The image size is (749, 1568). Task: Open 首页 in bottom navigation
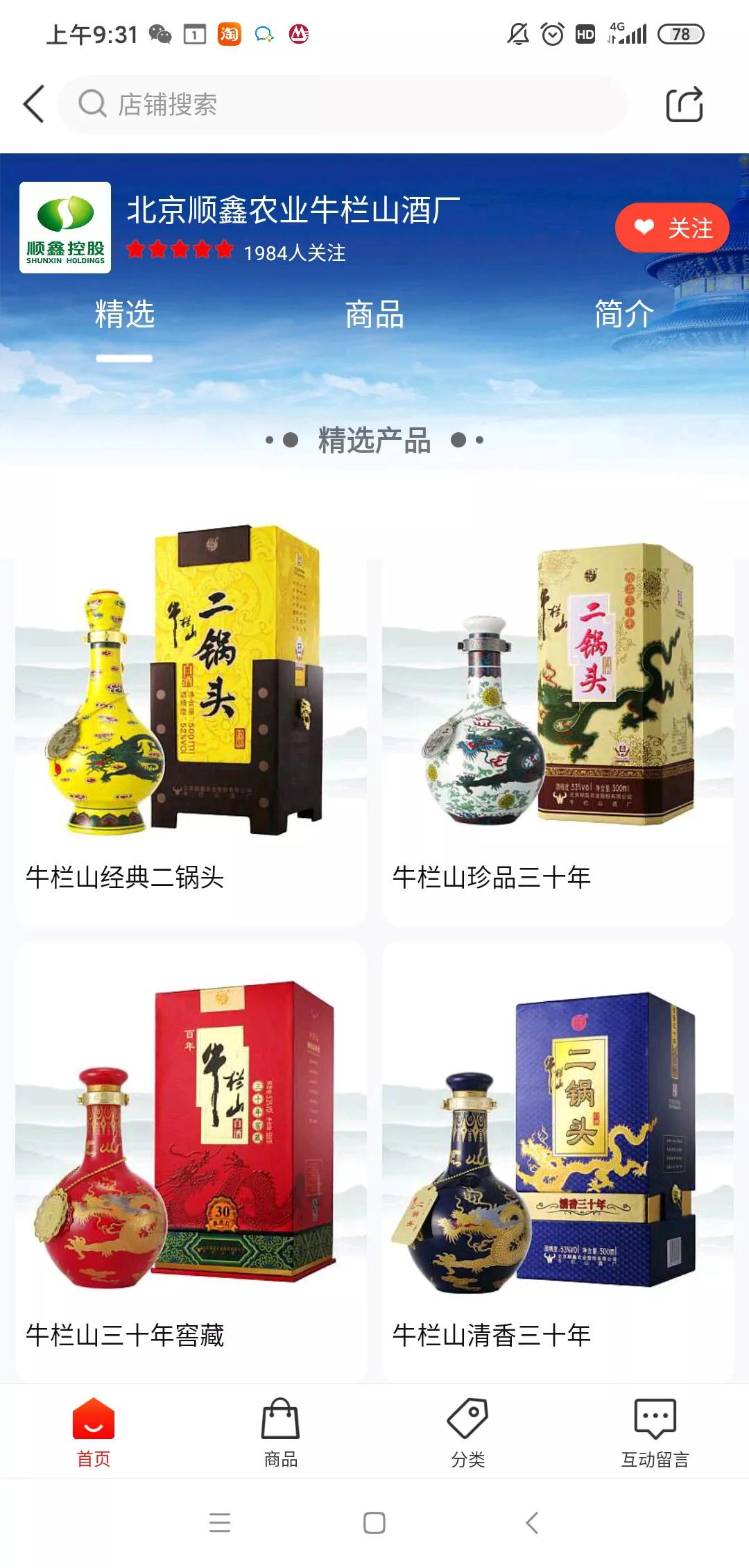point(93,1432)
